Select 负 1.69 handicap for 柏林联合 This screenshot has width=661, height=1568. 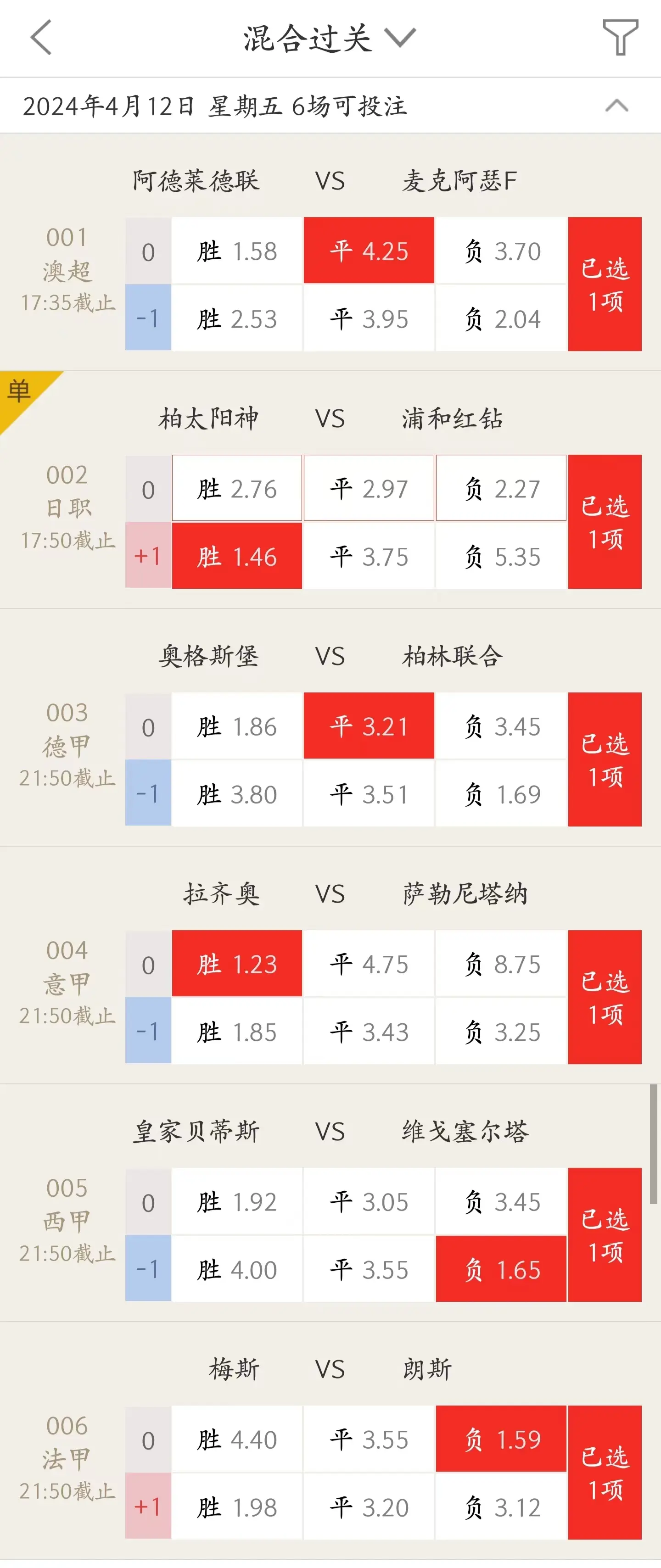pos(500,794)
